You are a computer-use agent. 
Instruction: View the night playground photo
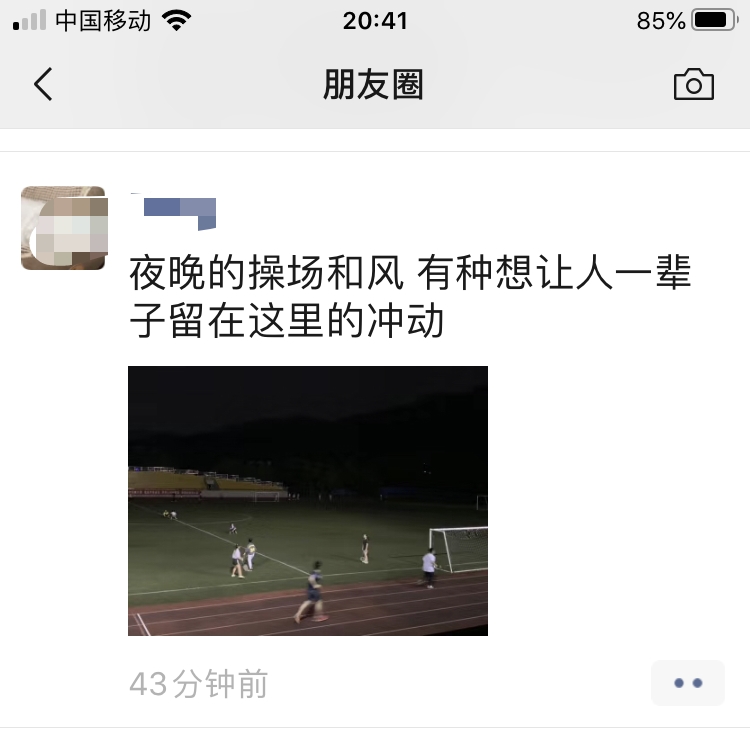coord(308,500)
